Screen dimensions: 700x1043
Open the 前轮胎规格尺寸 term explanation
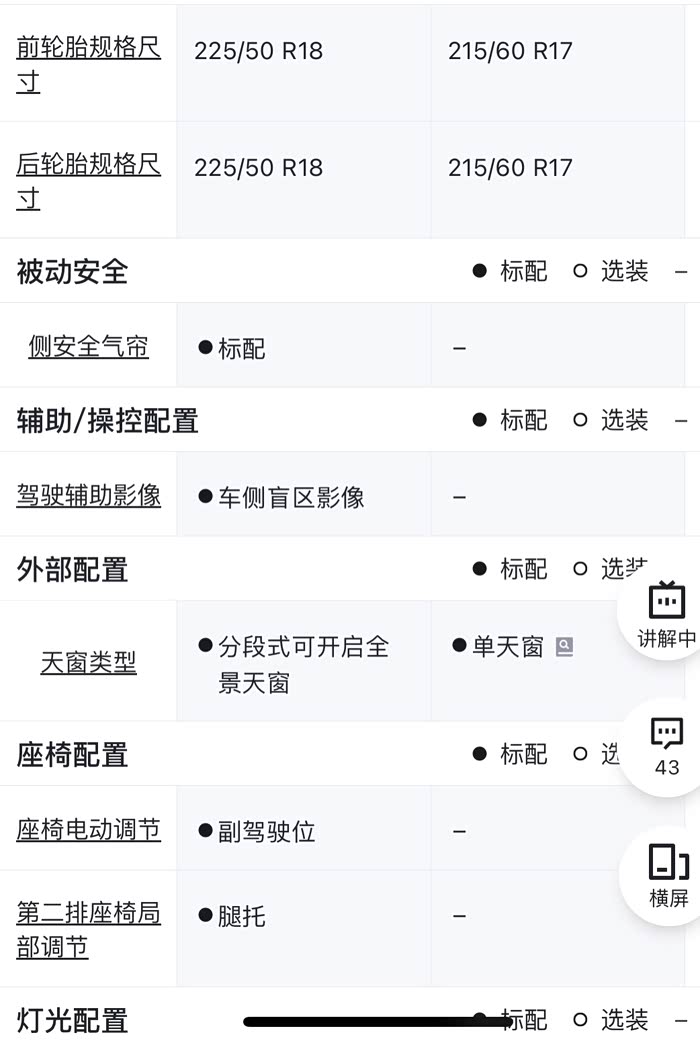(88, 64)
